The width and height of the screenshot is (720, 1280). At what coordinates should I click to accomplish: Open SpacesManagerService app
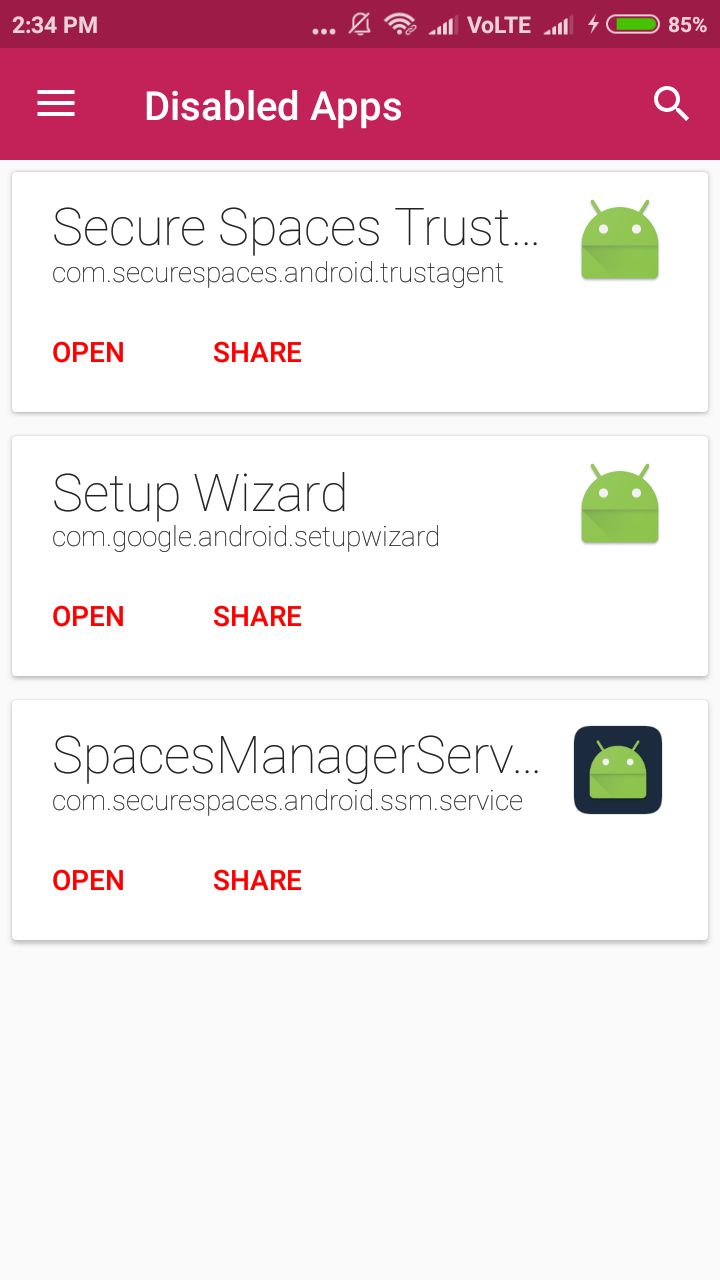[88, 880]
